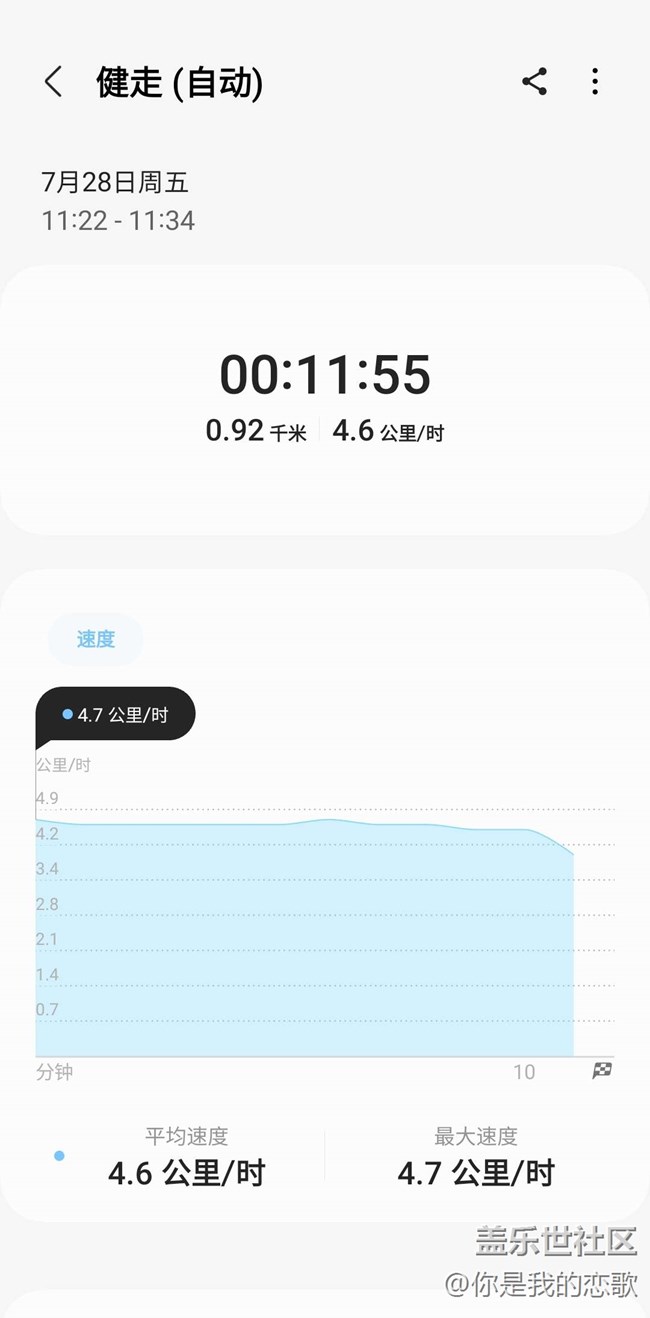Screen dimensions: 650x1318
Task: Share this walking workout record
Action: pyautogui.click(x=534, y=82)
